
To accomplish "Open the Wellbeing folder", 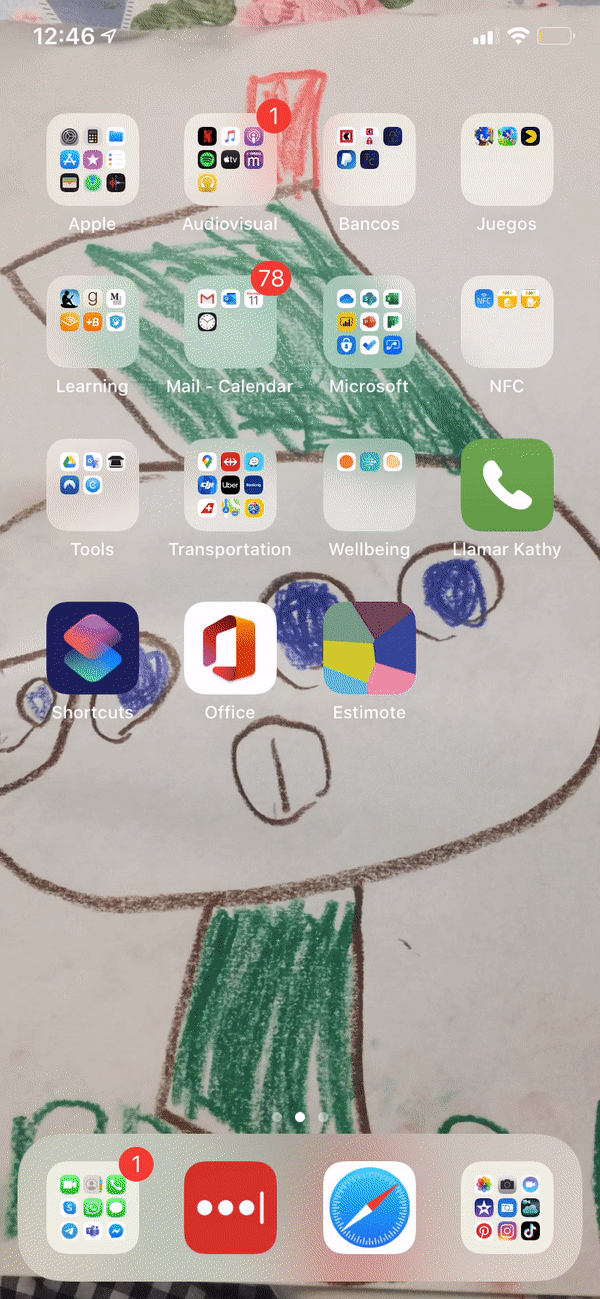I will tap(369, 485).
